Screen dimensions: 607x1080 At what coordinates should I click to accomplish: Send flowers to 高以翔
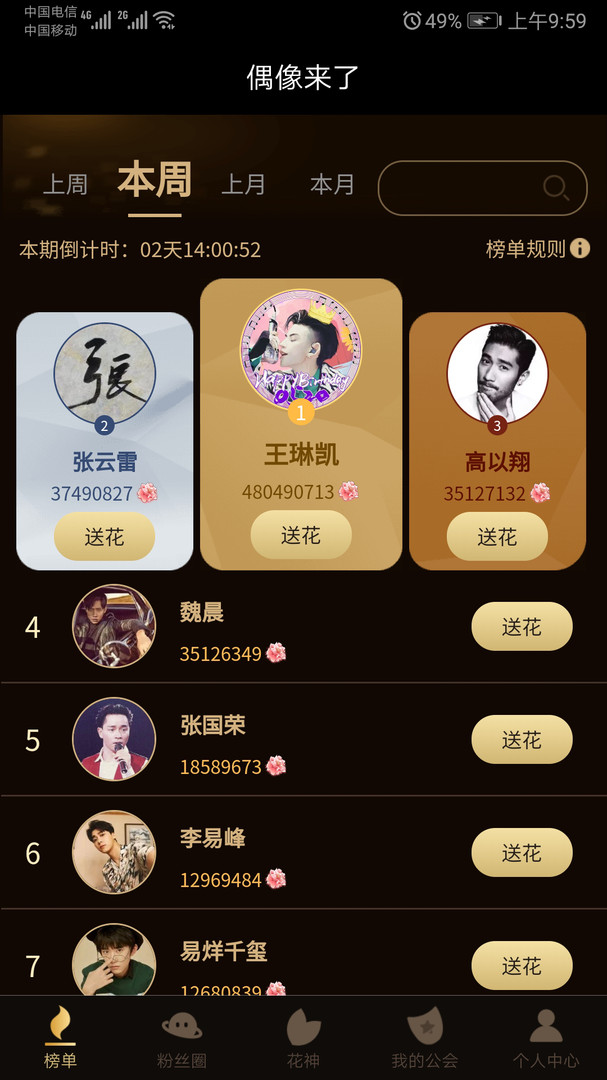(x=497, y=537)
